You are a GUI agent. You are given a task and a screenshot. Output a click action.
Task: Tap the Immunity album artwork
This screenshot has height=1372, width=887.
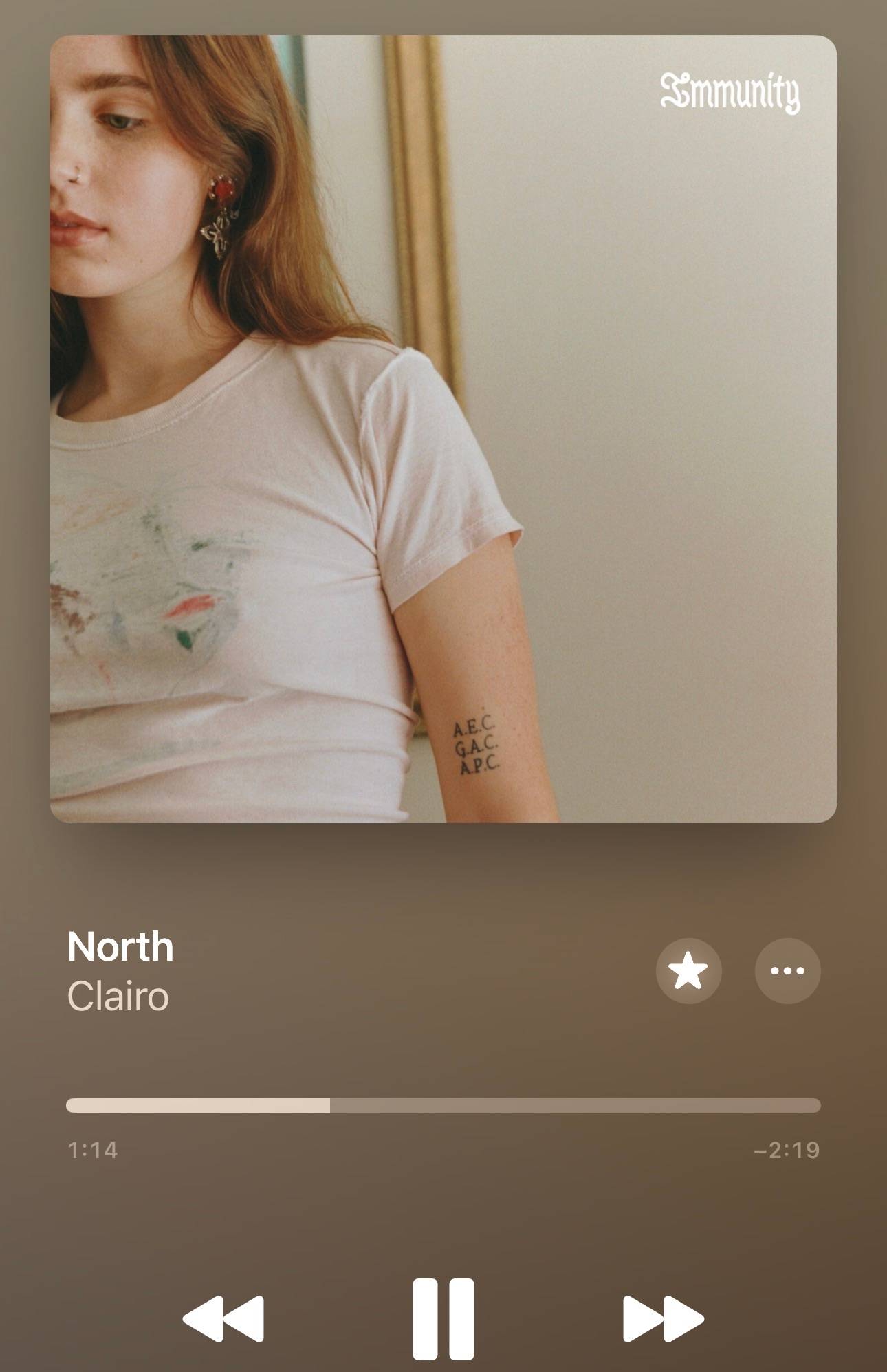pyautogui.click(x=443, y=428)
